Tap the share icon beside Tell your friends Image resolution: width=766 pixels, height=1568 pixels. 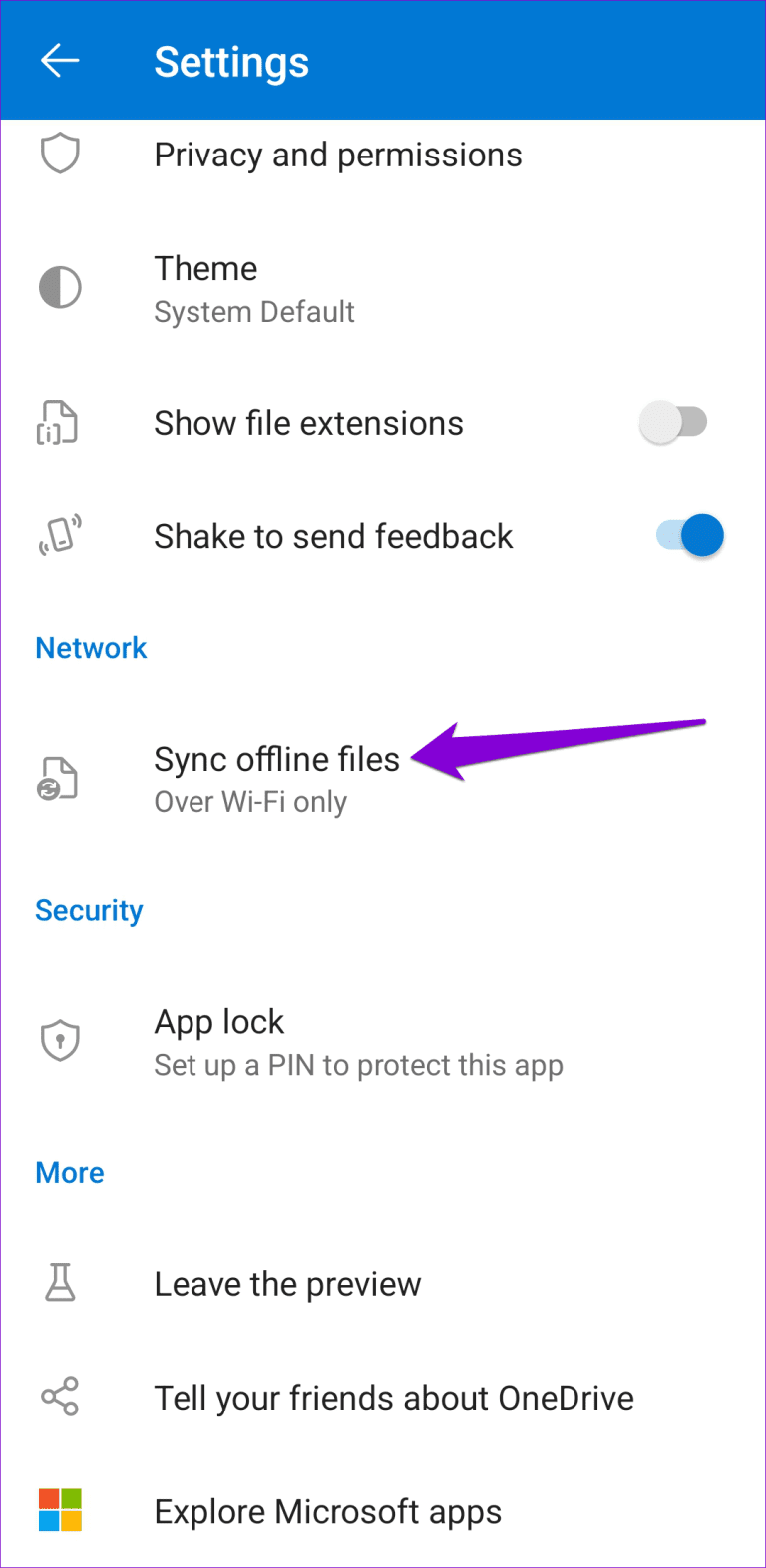coord(59,1397)
